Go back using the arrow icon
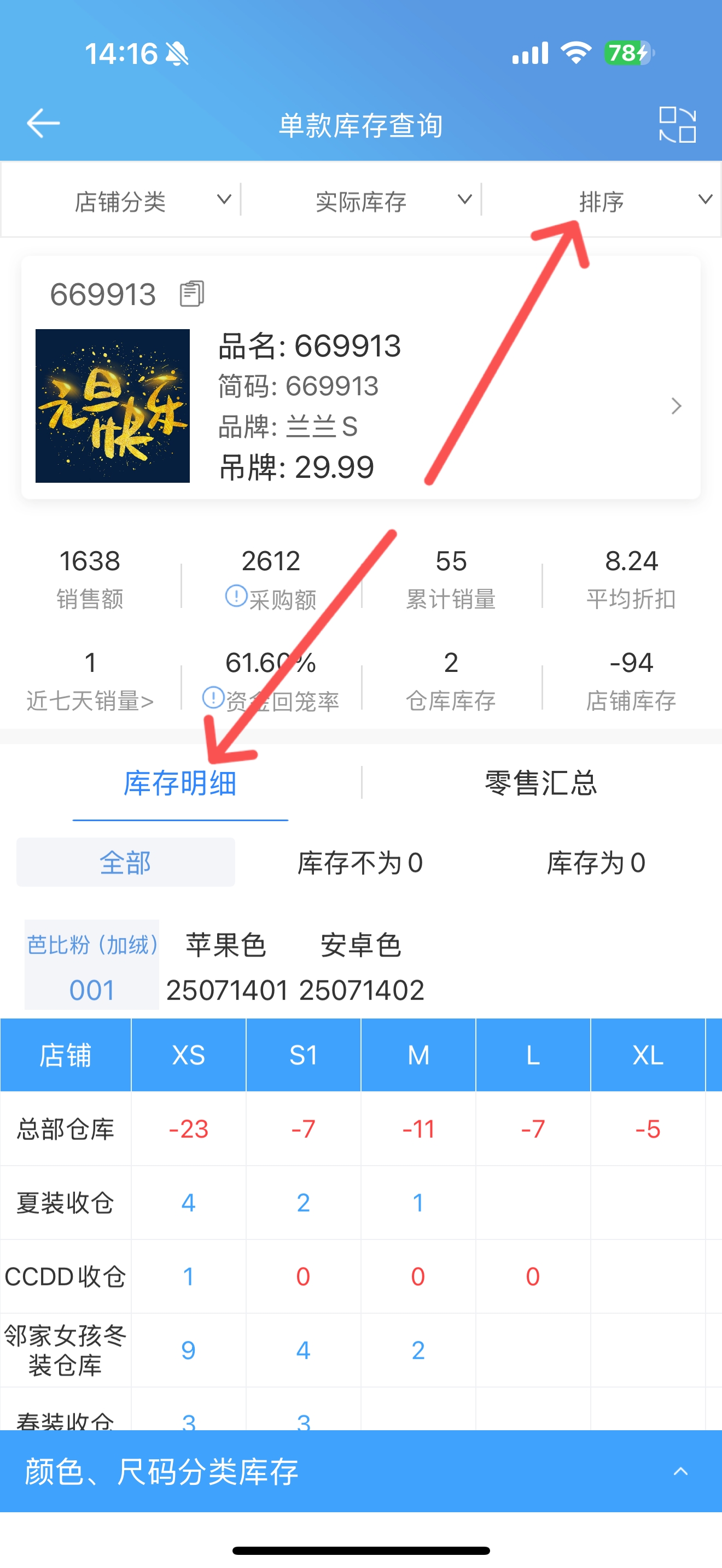 43,124
